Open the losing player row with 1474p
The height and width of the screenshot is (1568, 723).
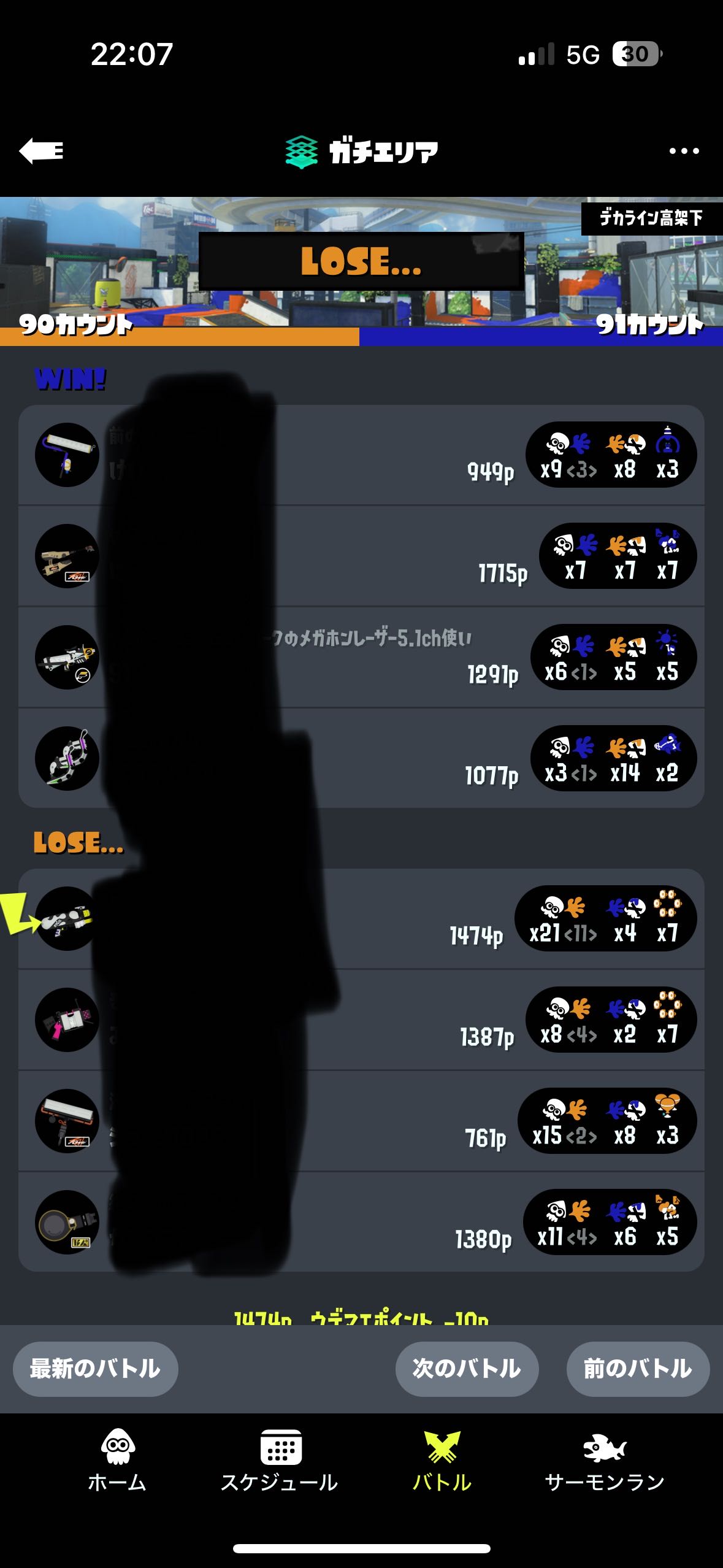click(x=361, y=918)
